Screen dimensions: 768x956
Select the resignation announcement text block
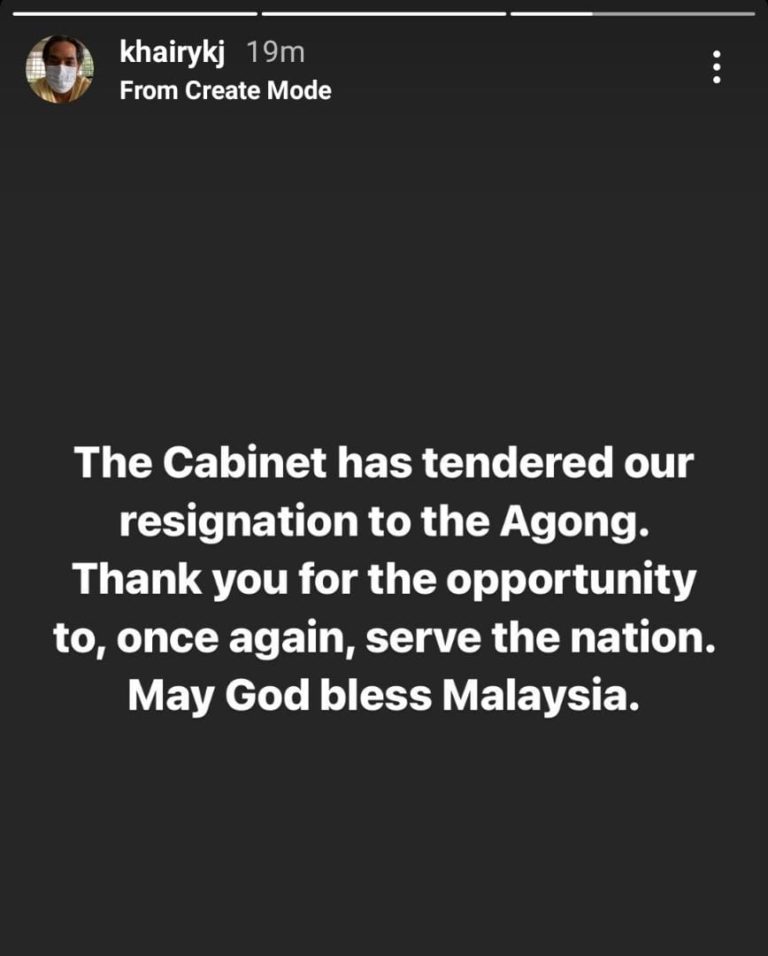(x=384, y=575)
